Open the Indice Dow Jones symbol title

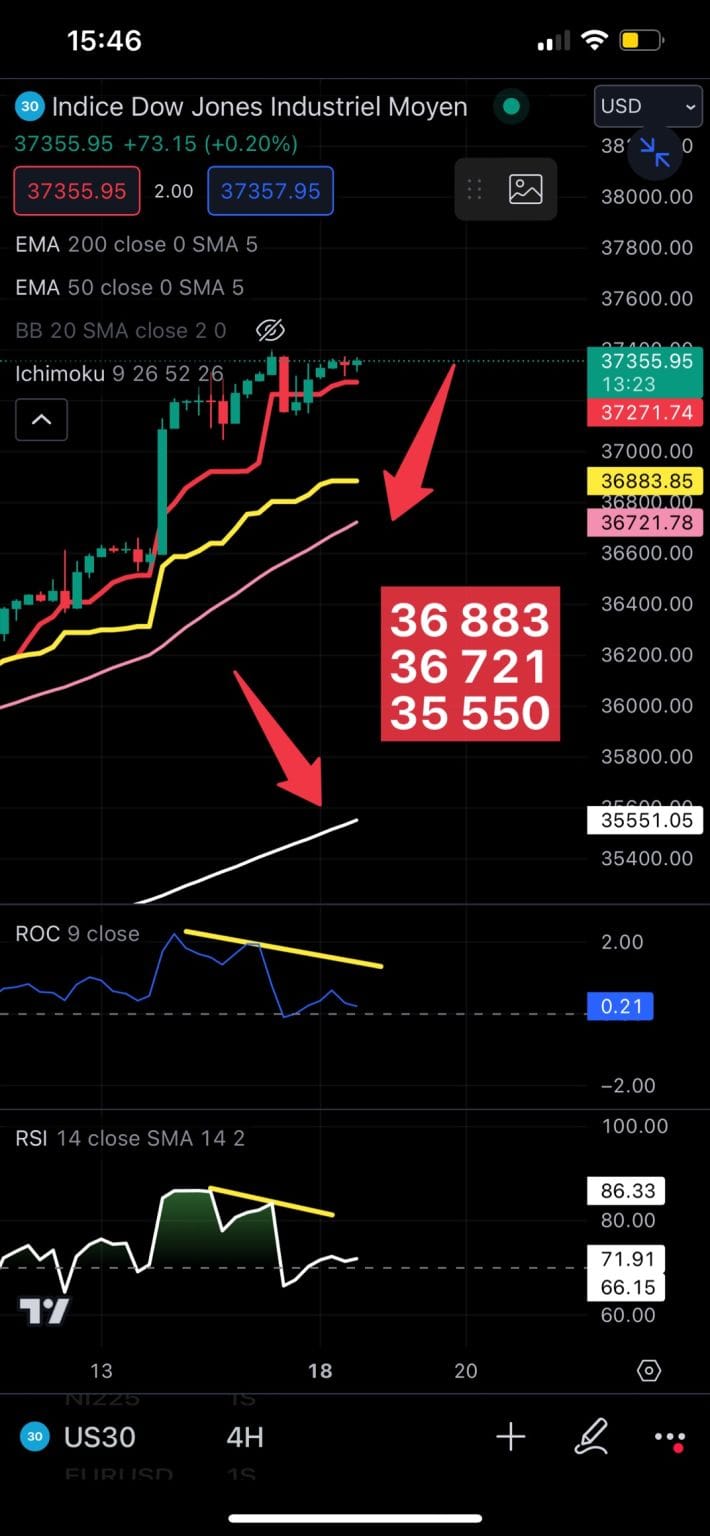coord(258,106)
